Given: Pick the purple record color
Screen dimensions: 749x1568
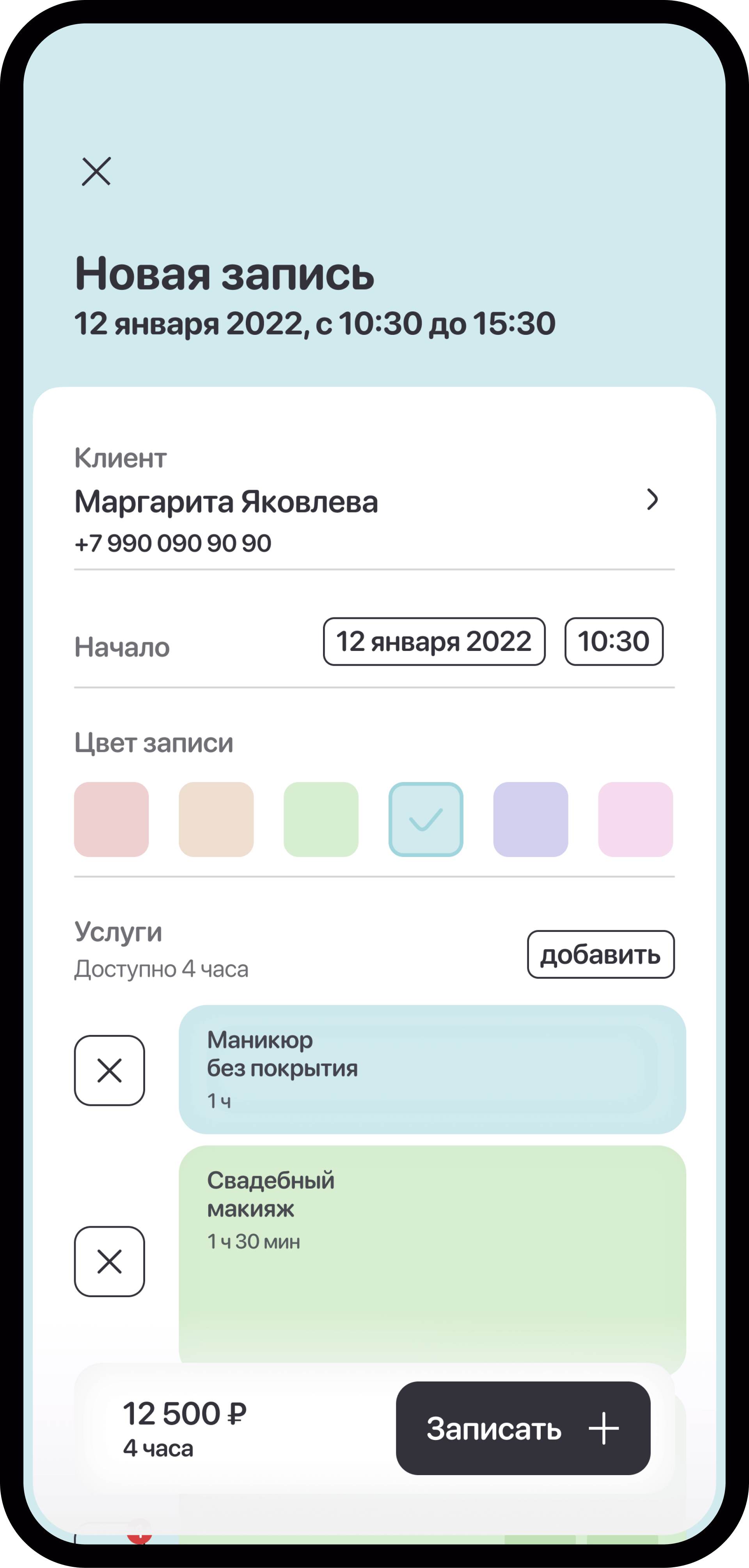Looking at the screenshot, I should coord(531,819).
